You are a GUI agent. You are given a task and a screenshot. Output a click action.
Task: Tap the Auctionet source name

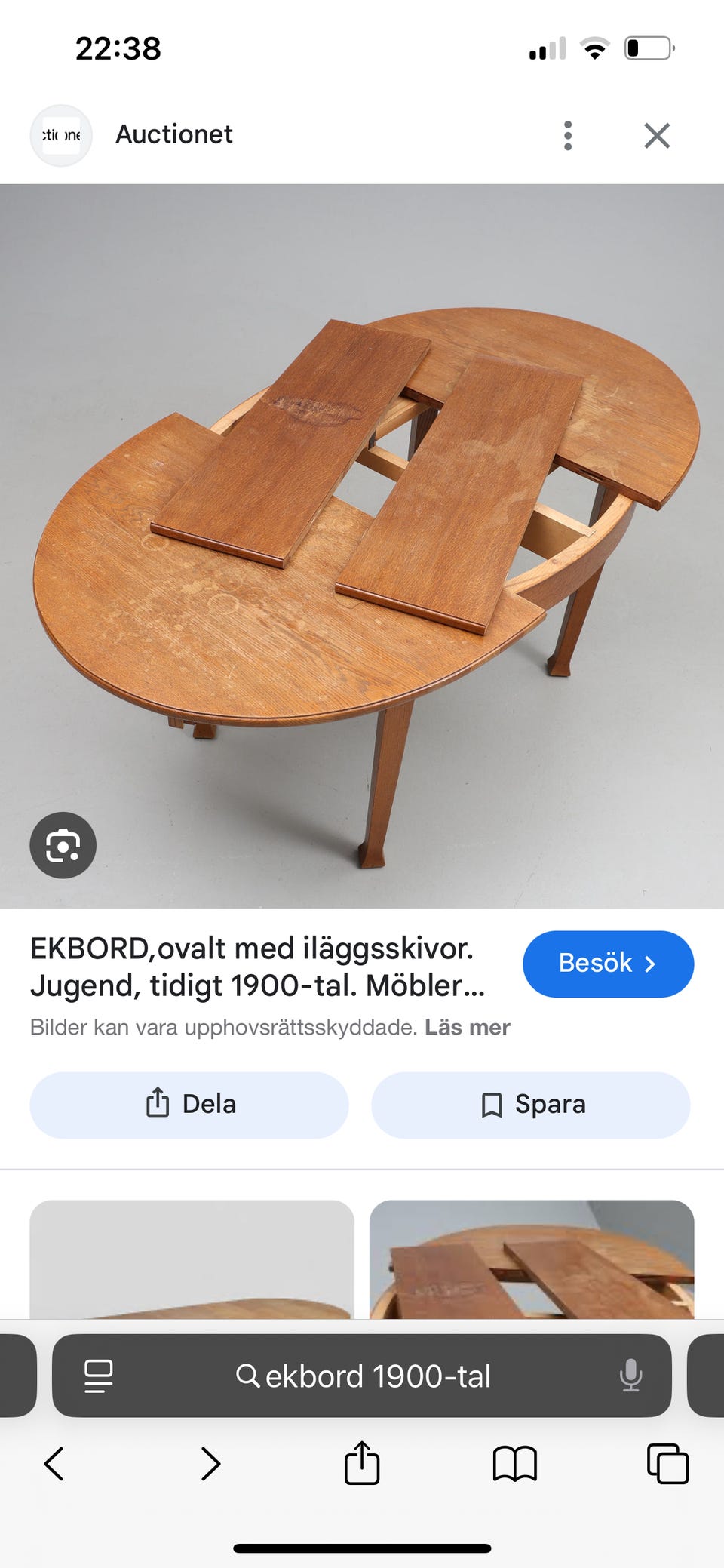point(173,134)
